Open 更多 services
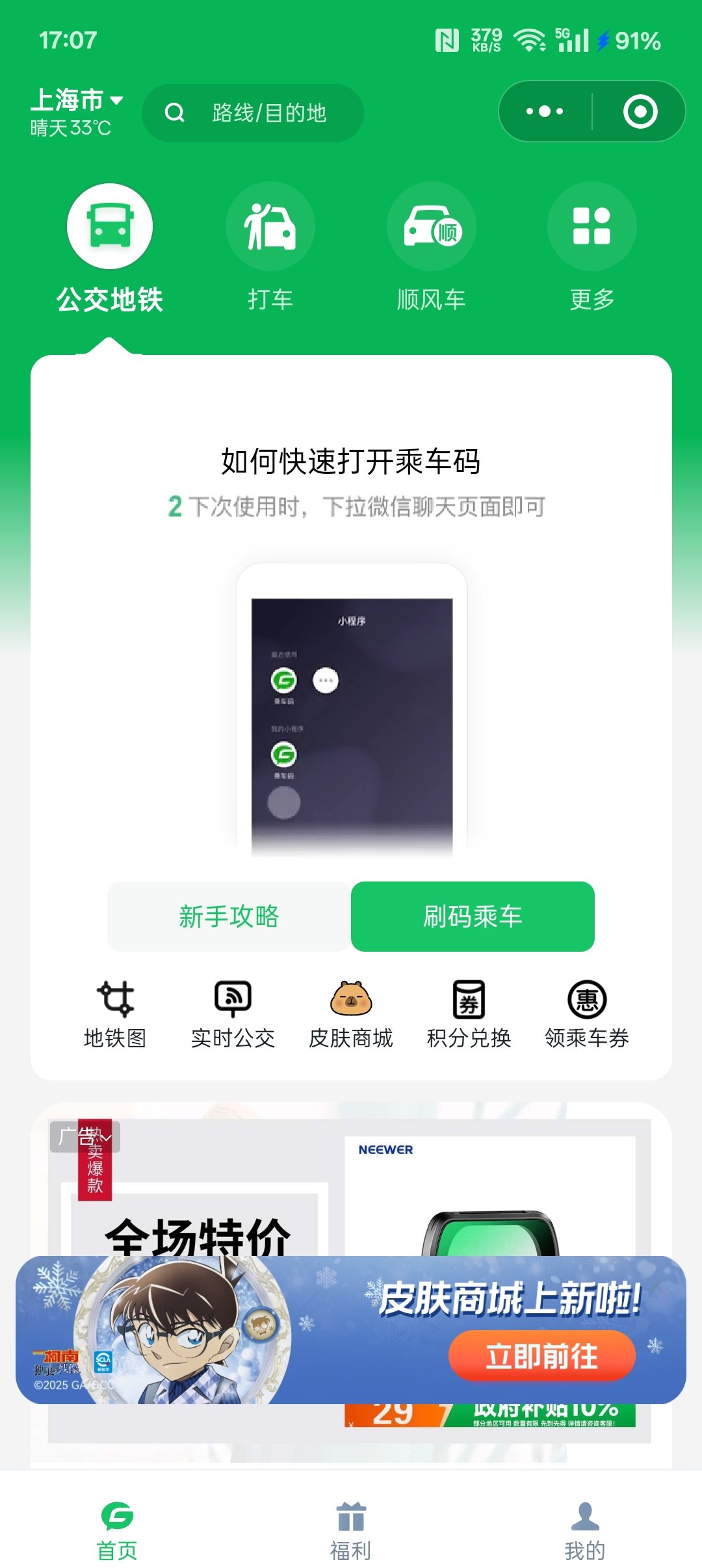This screenshot has width=702, height=1568. (591, 248)
